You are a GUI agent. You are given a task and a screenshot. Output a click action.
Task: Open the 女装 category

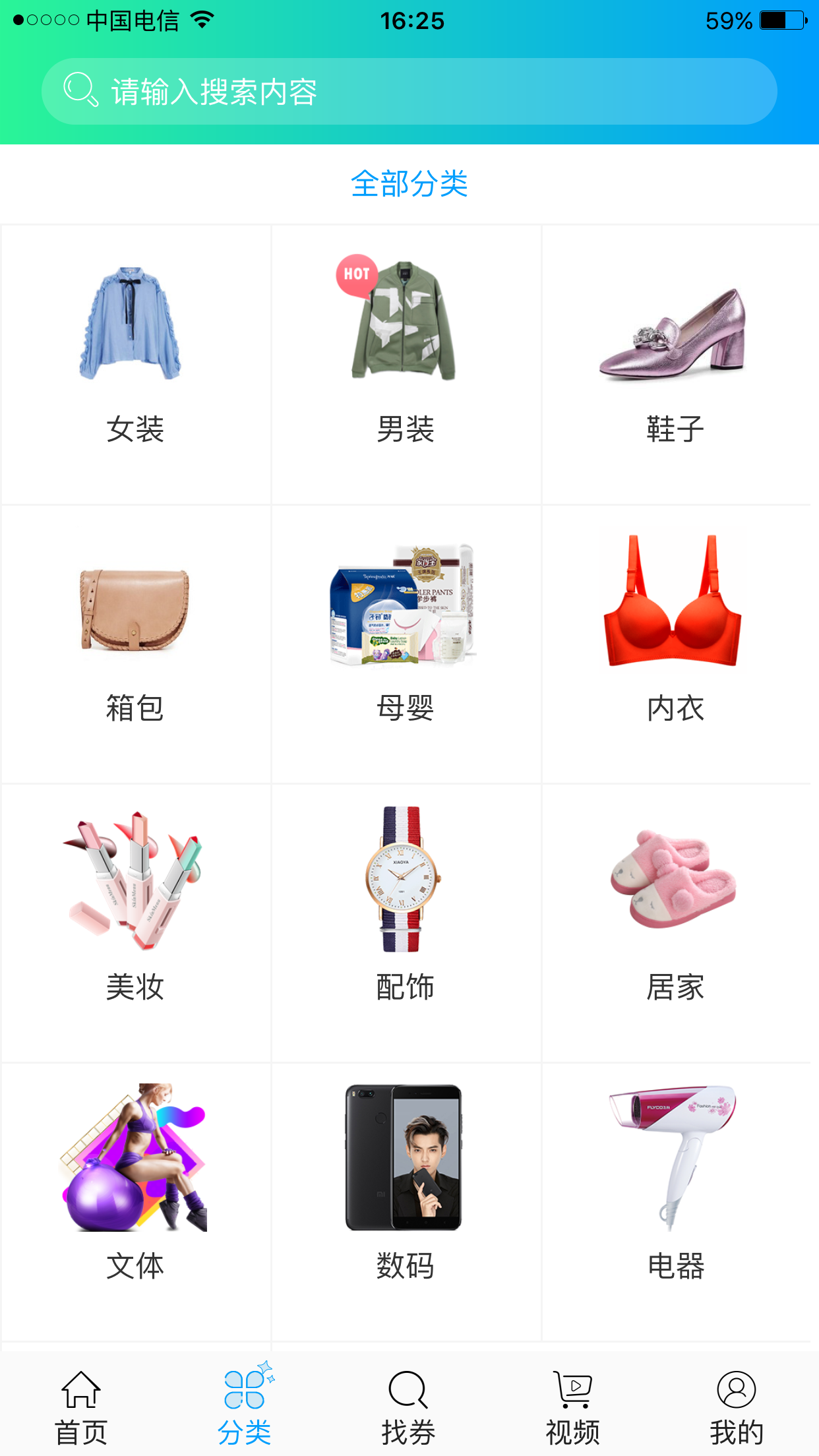tap(136, 364)
